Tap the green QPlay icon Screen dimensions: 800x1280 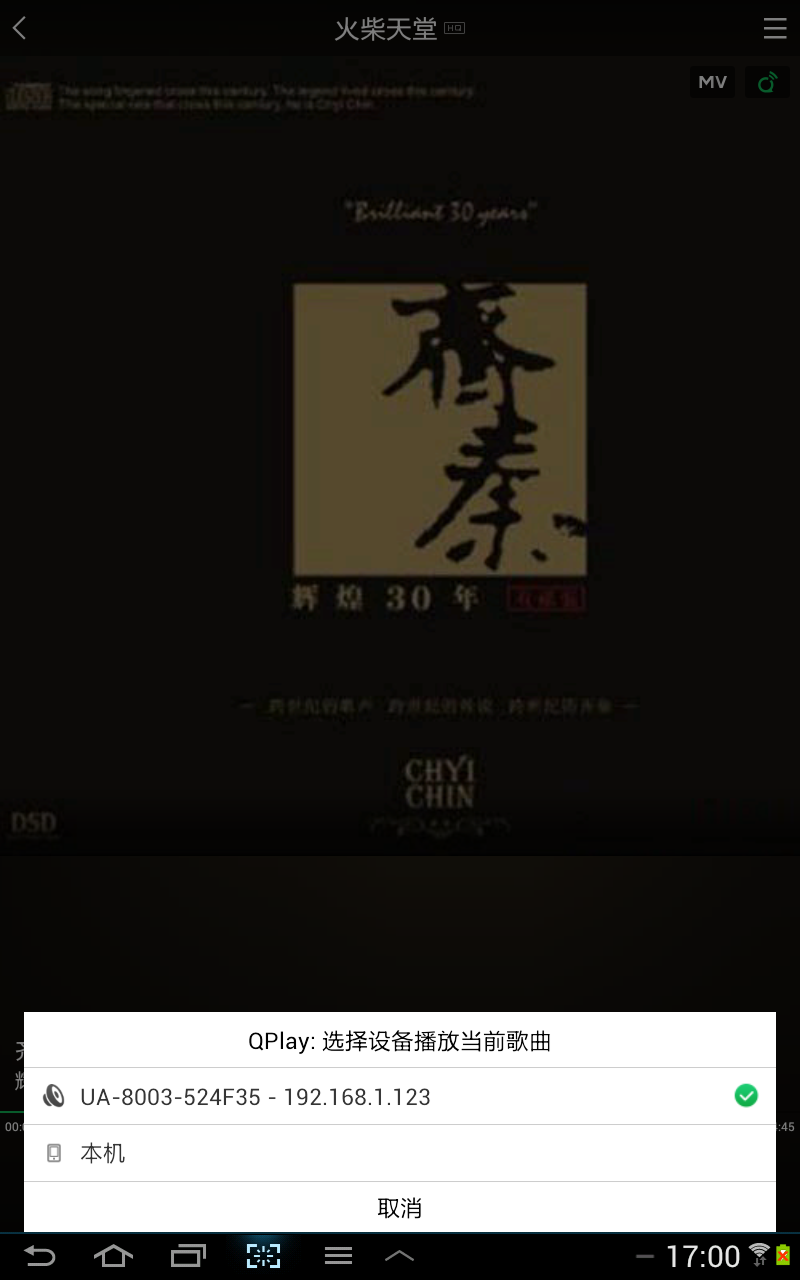click(x=767, y=82)
